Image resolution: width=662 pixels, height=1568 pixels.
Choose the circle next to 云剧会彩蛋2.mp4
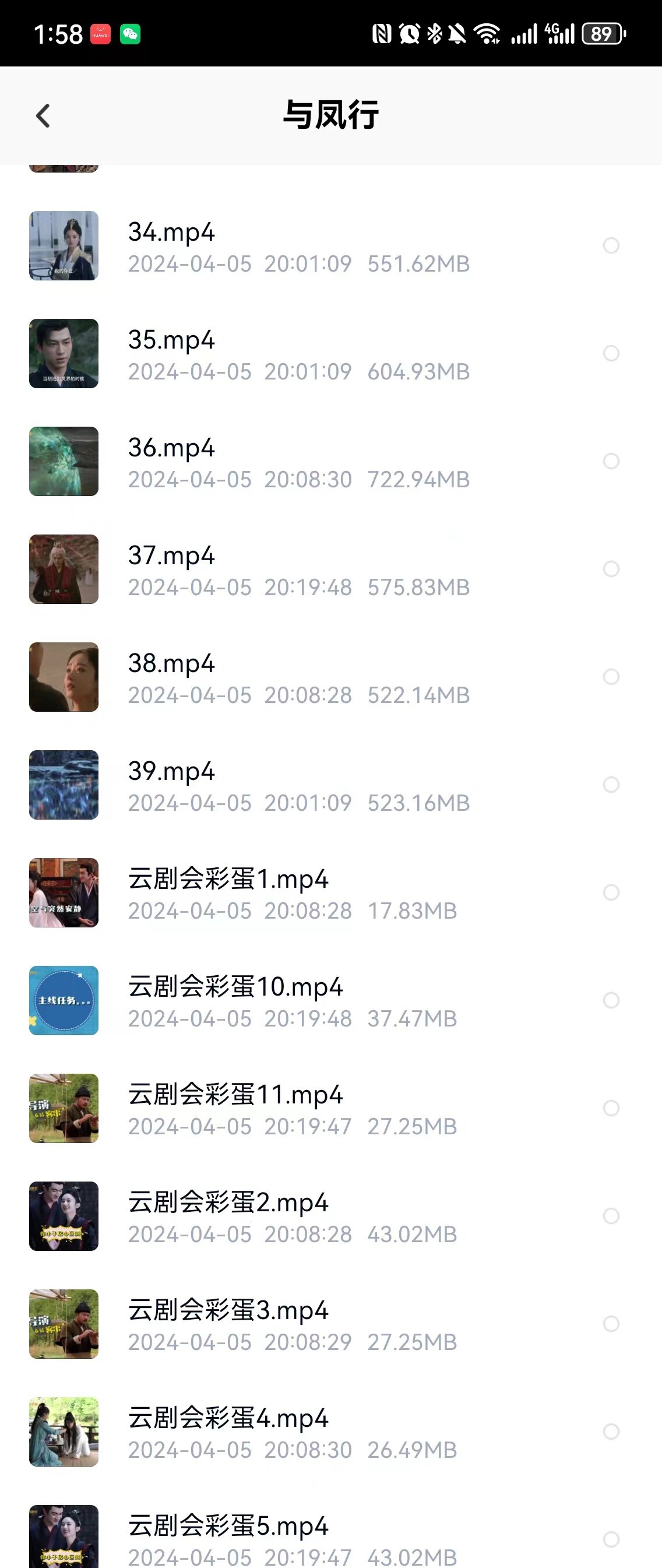click(611, 1215)
